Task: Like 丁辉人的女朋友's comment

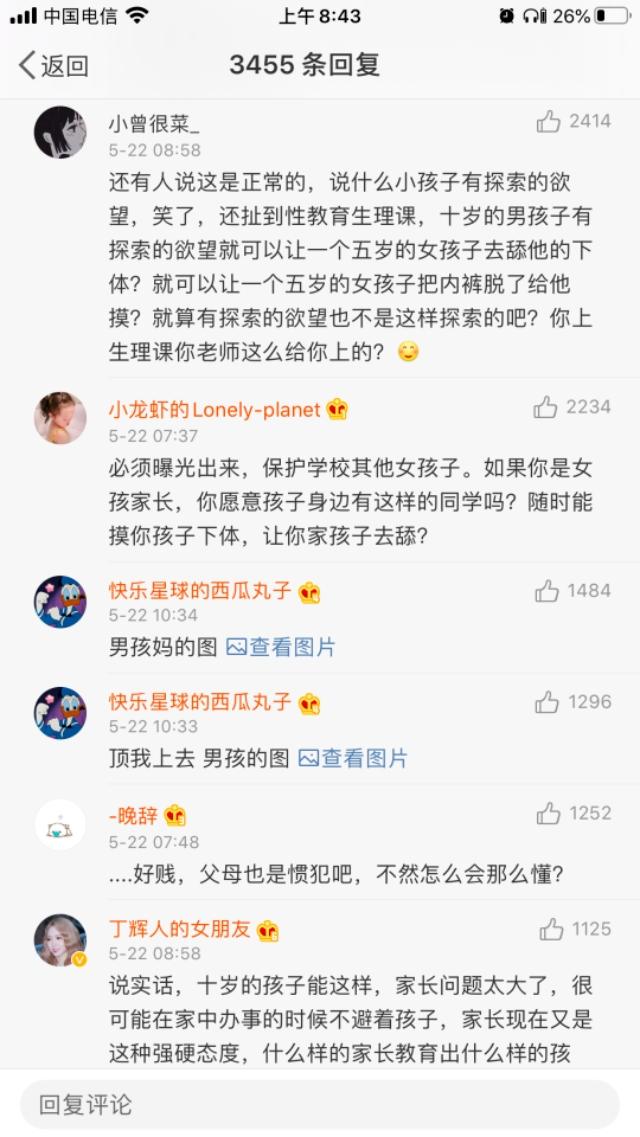Action: (x=552, y=929)
